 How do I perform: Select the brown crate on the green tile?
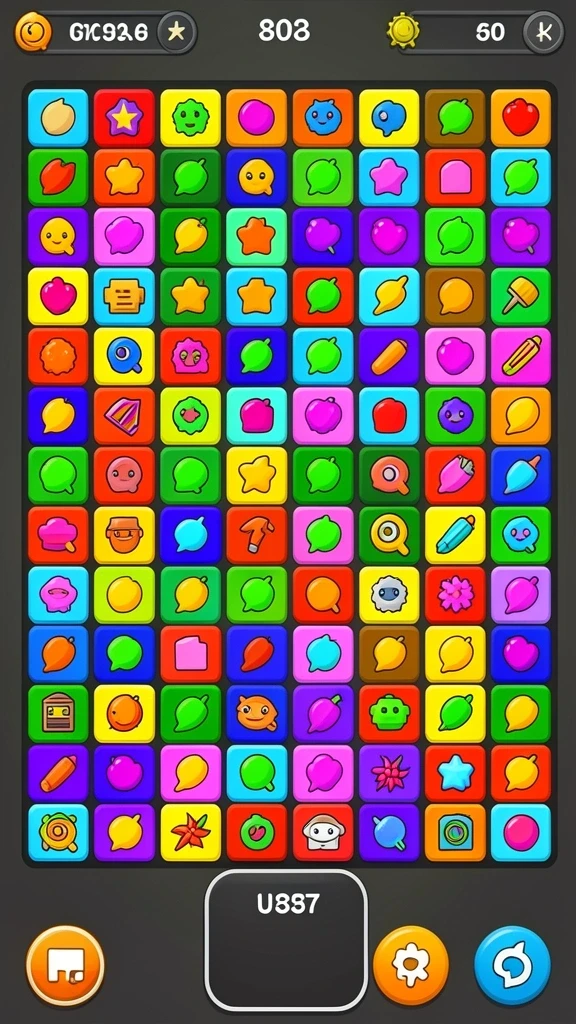pyautogui.click(x=57, y=713)
